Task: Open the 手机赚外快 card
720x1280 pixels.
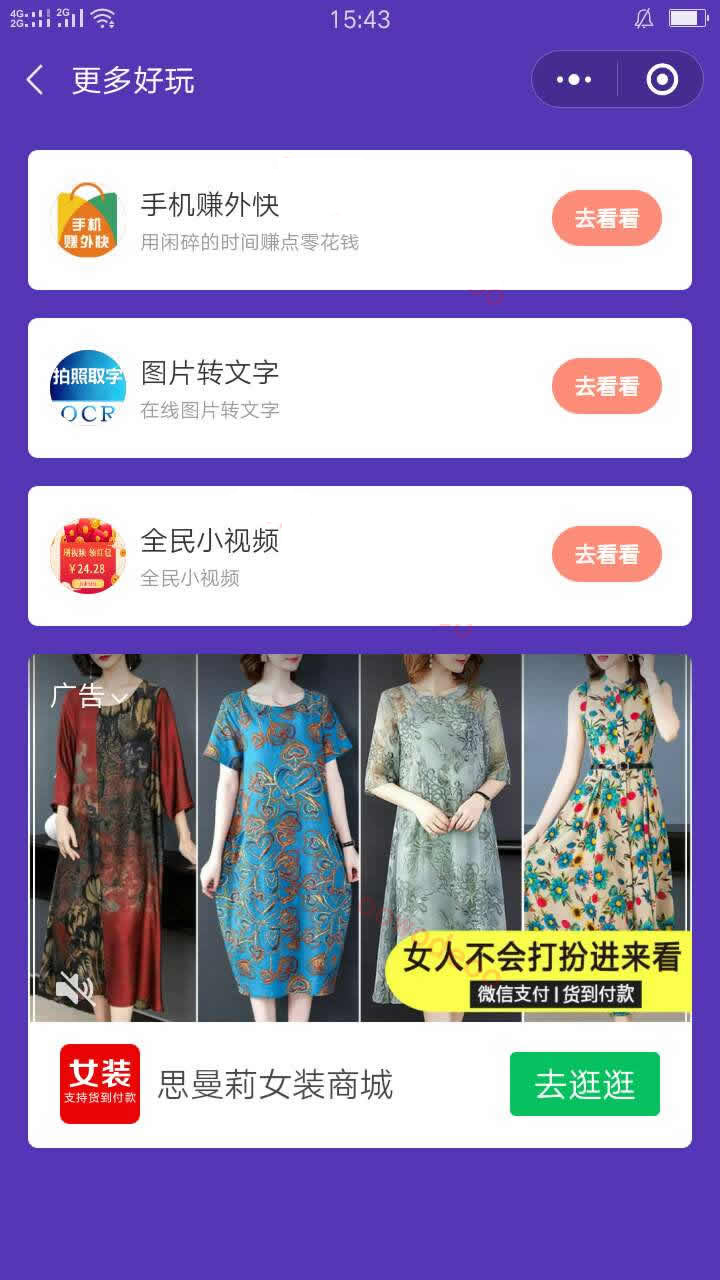Action: [300, 220]
